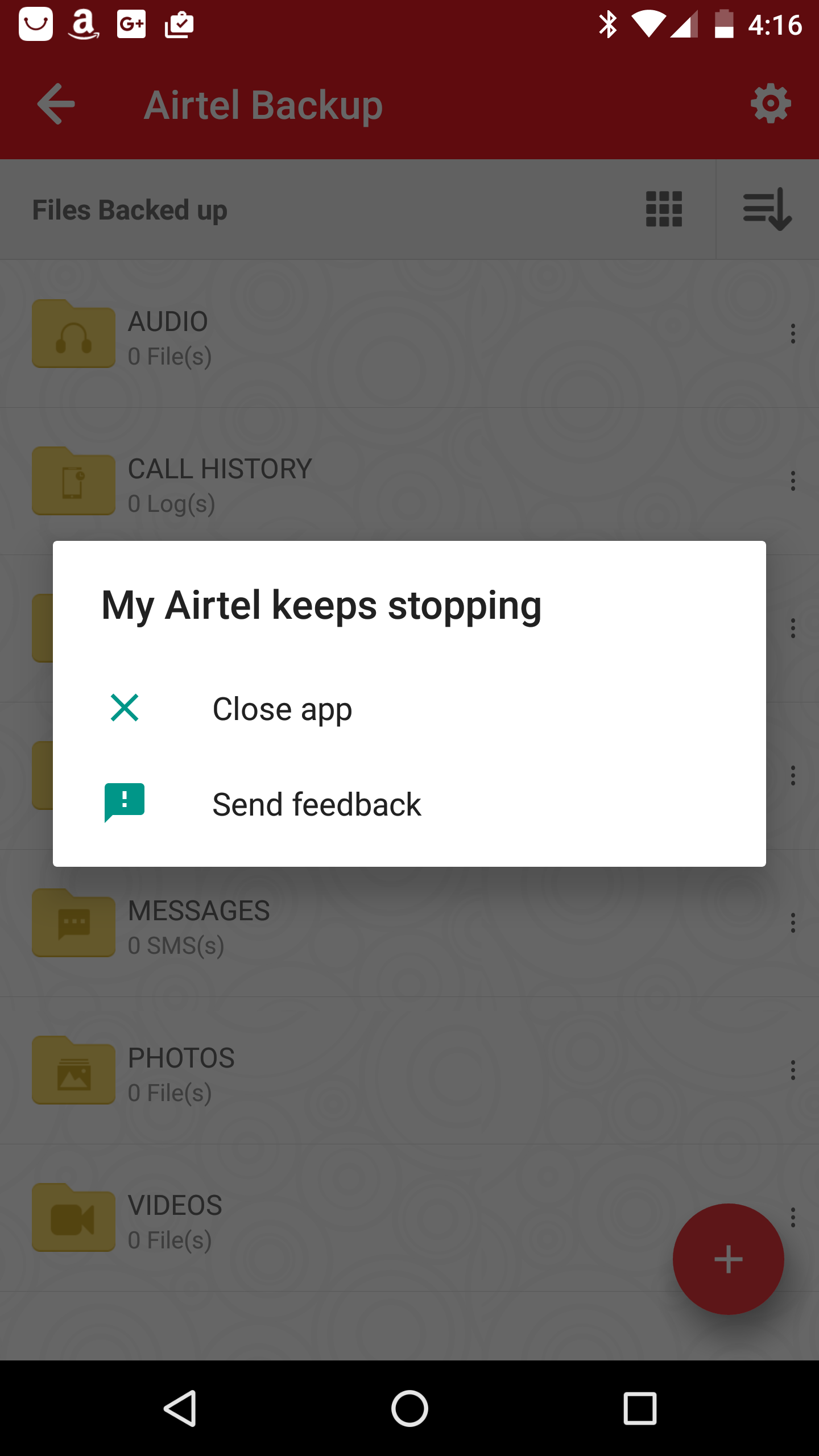Open the sort order options
Image resolution: width=819 pixels, height=1456 pixels.
pos(767,209)
